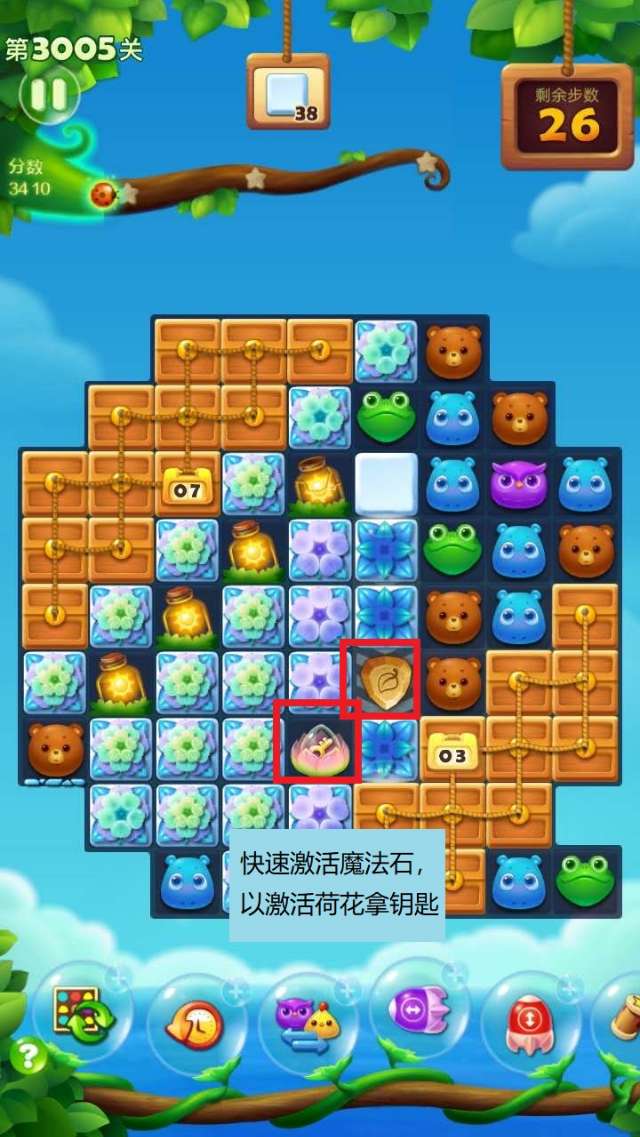Use the horizontal purple rocket booster
This screenshot has width=640, height=1137.
tap(419, 1010)
